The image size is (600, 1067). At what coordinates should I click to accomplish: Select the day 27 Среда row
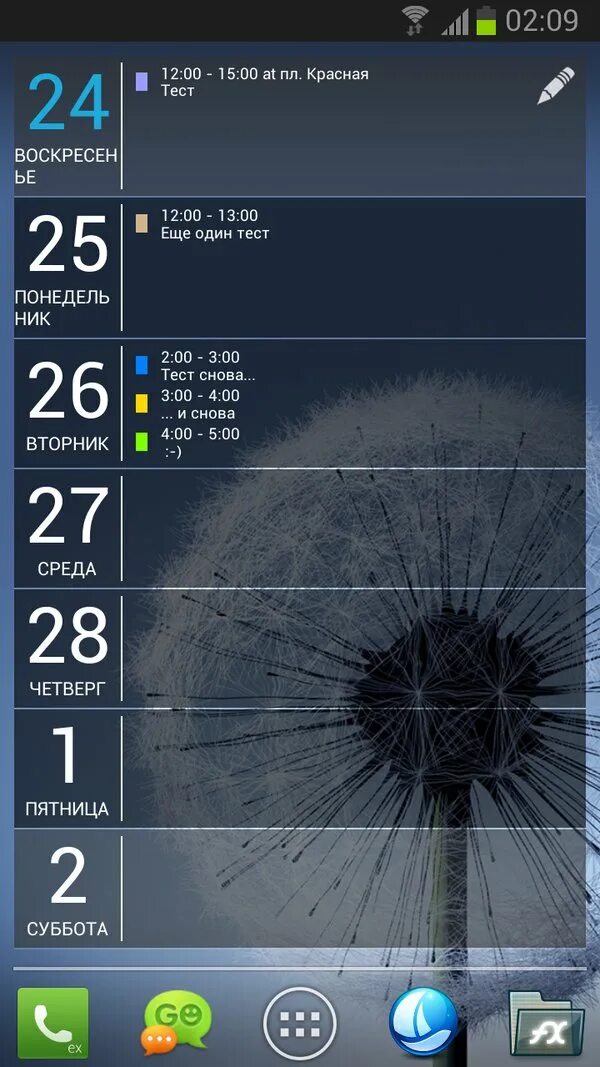[x=300, y=528]
